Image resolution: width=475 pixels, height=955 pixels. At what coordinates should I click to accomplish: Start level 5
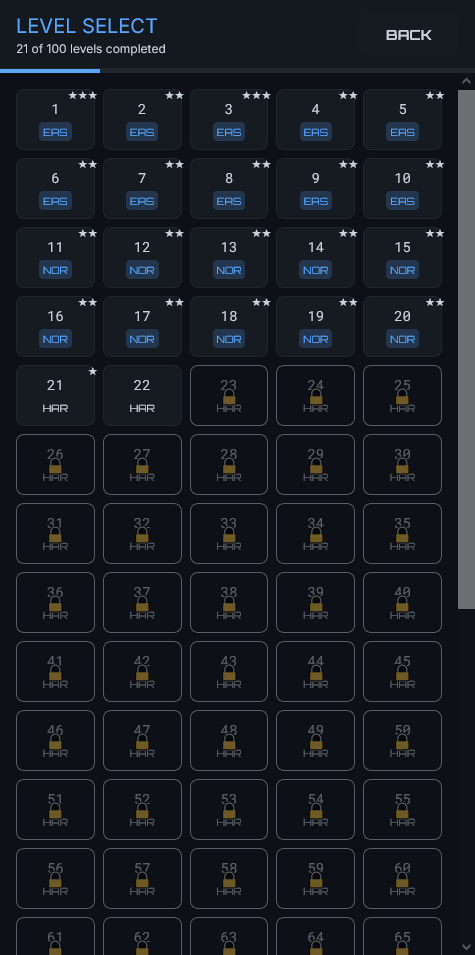coord(403,119)
